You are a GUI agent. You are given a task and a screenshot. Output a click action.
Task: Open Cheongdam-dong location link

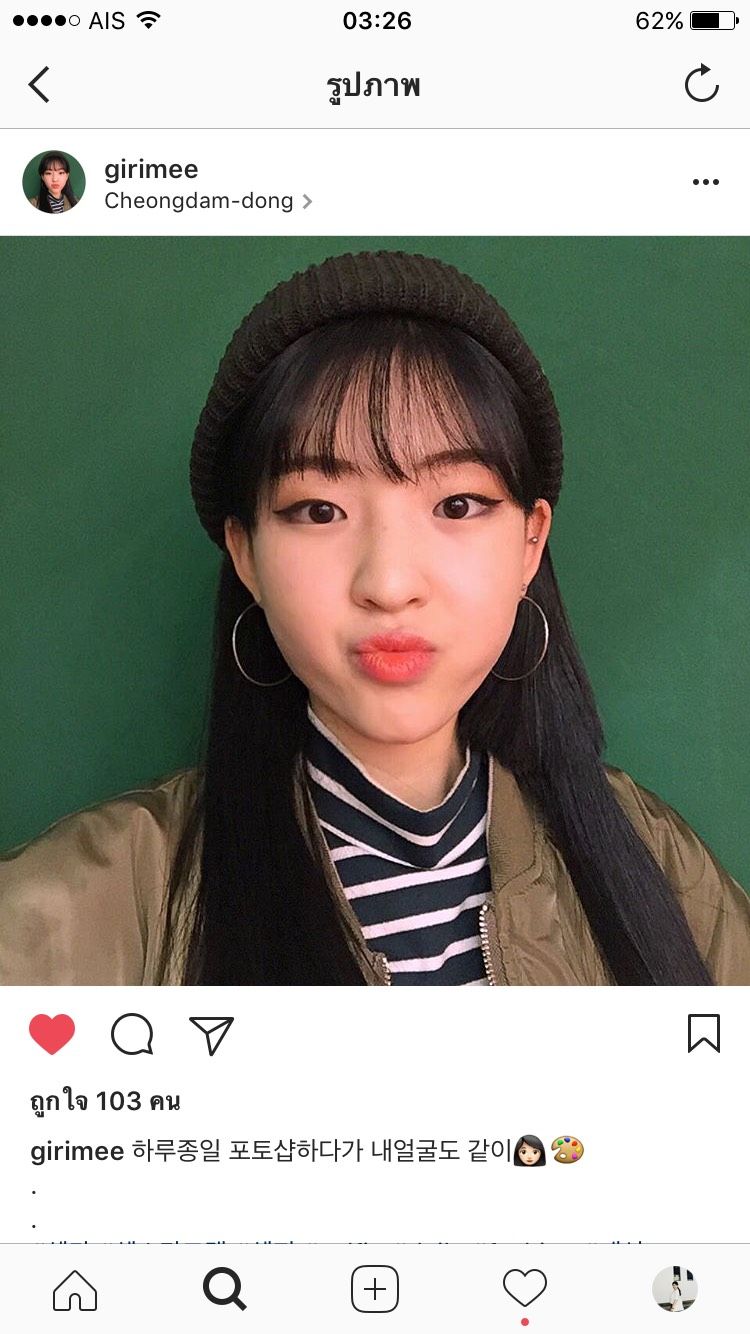[x=200, y=201]
